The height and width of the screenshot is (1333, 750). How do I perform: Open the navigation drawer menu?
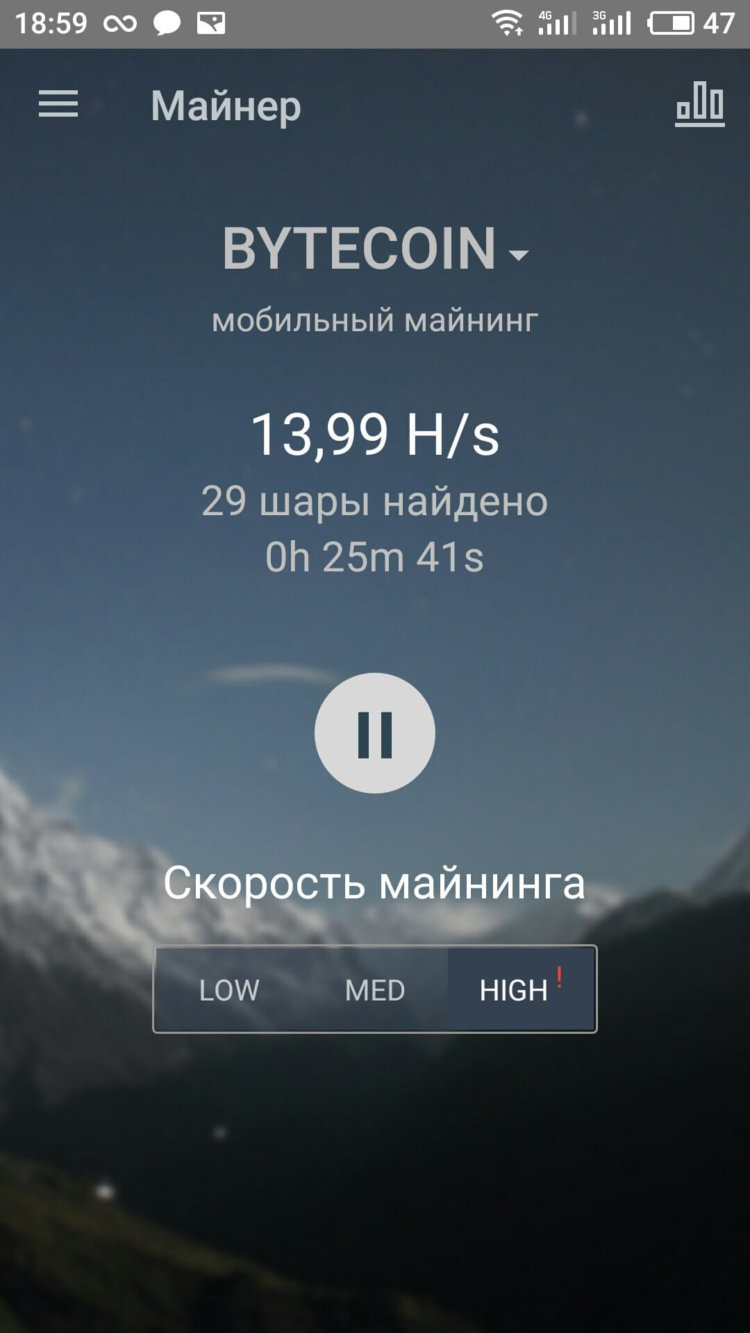click(57, 105)
